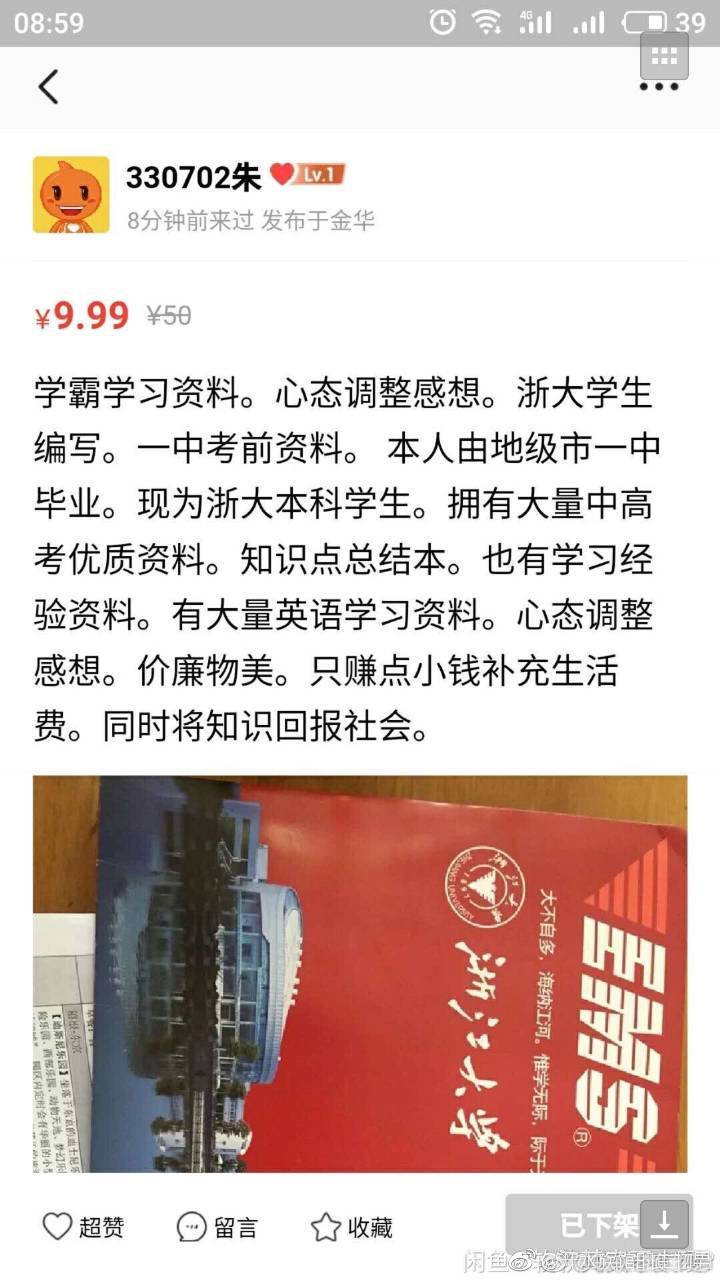Add listing to favorites with 收藏
Image resolution: width=720 pixels, height=1280 pixels.
[x=352, y=1227]
